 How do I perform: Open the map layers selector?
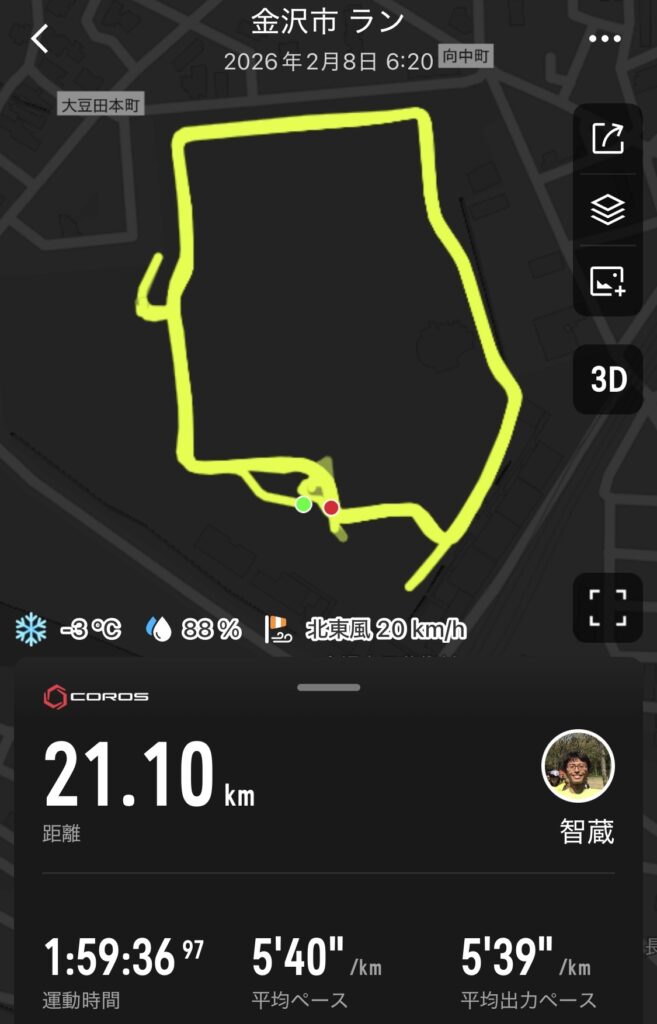(x=608, y=210)
